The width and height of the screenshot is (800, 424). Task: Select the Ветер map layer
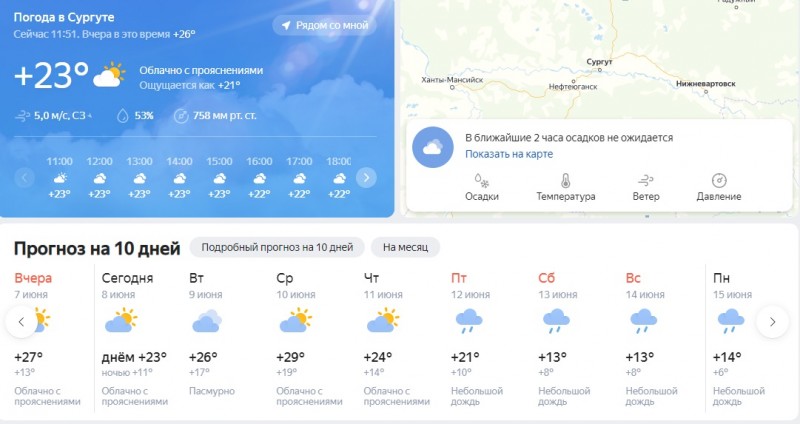click(x=646, y=187)
